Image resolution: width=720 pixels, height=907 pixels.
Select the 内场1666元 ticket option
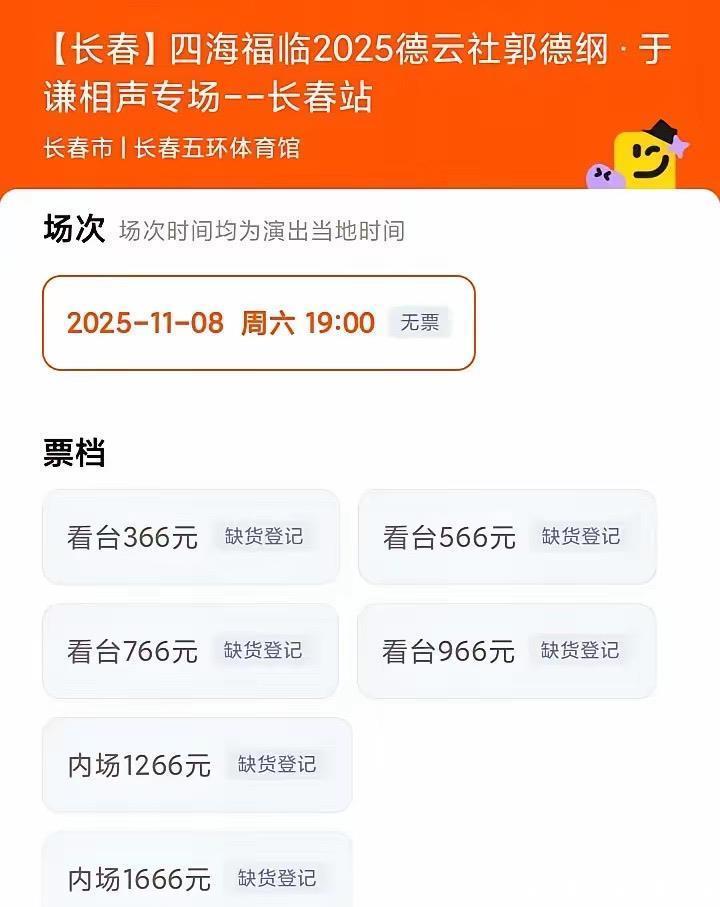point(197,877)
